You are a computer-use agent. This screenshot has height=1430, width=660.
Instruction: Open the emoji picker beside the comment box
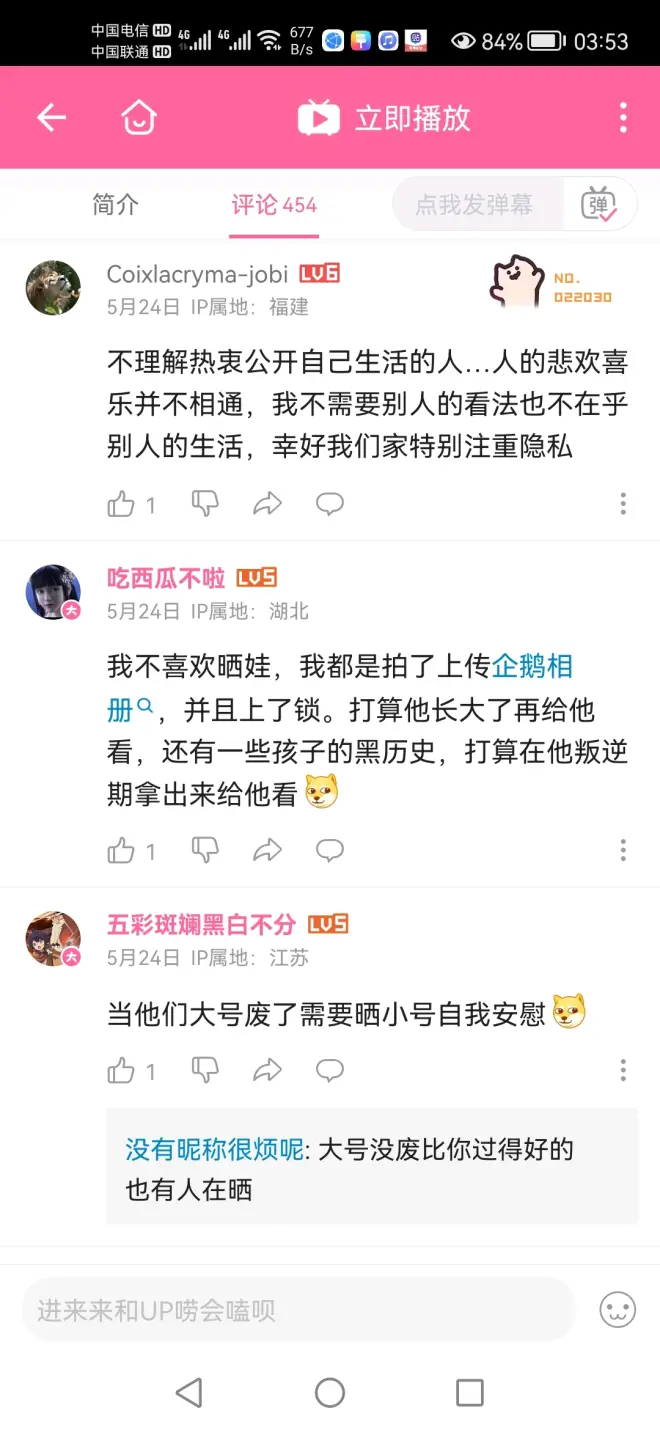pyautogui.click(x=617, y=1309)
